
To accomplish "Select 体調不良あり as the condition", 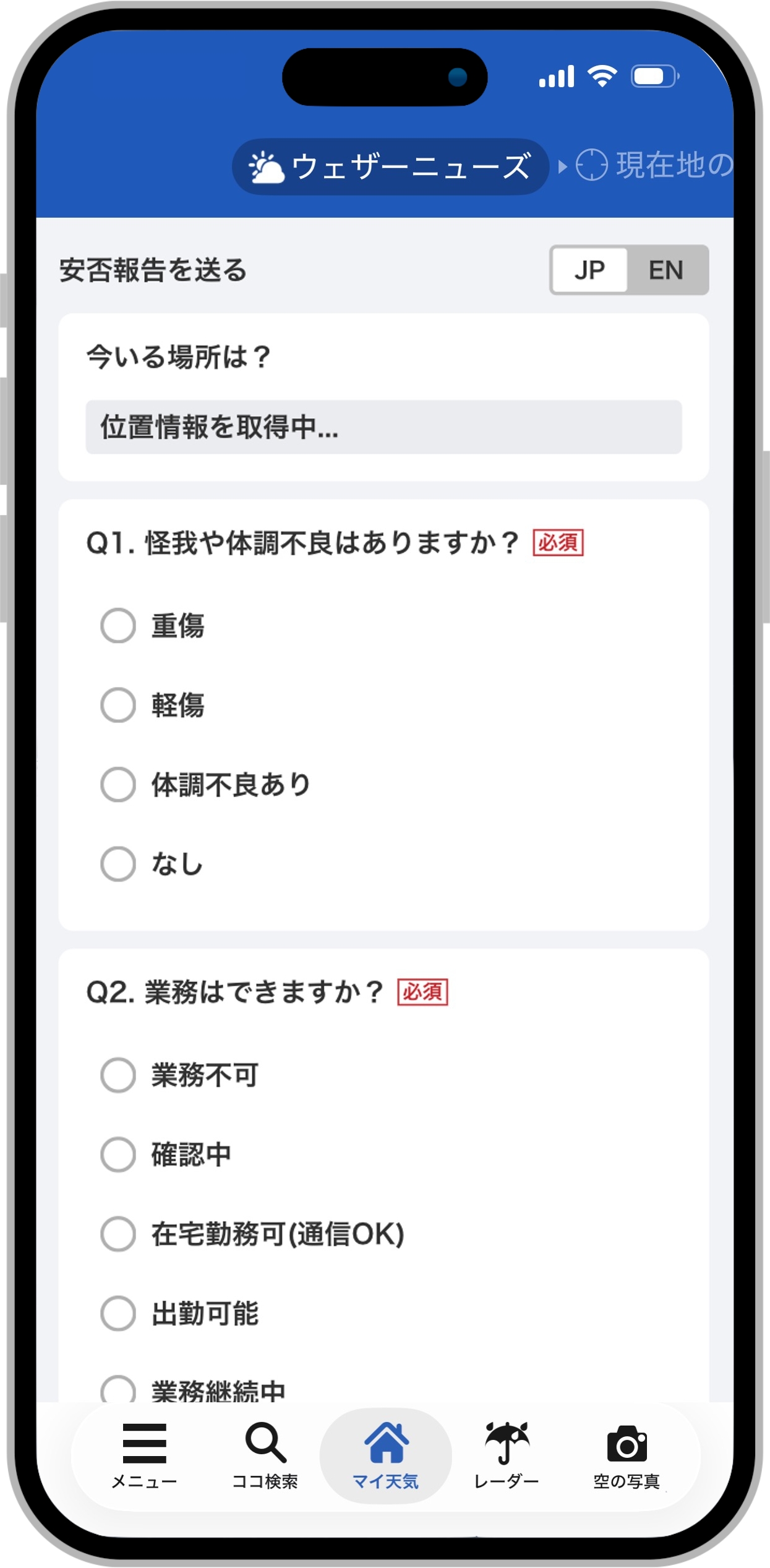I will [118, 785].
